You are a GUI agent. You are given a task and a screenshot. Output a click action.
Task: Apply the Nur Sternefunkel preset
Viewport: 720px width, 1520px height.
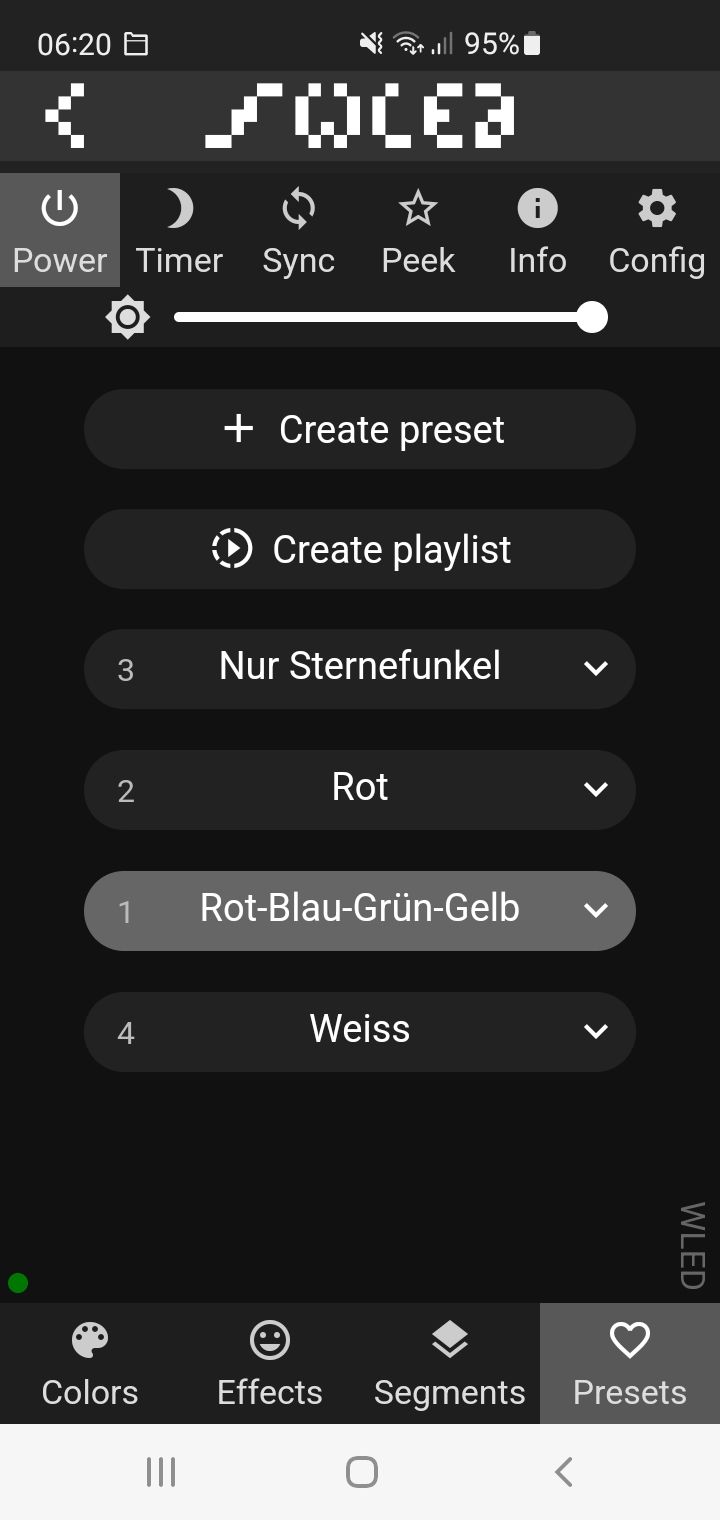coord(360,667)
